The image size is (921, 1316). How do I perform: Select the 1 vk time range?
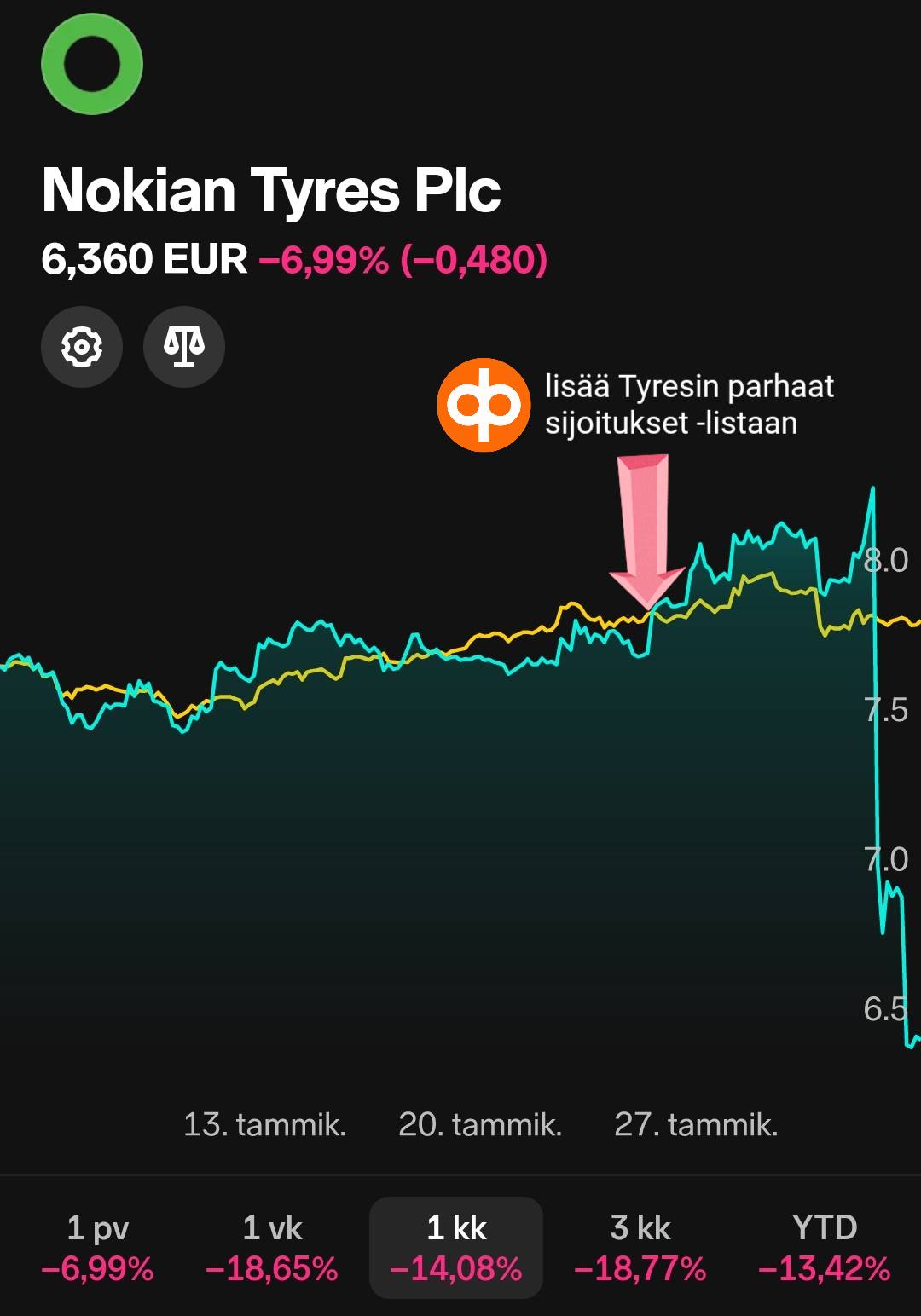(272, 1247)
